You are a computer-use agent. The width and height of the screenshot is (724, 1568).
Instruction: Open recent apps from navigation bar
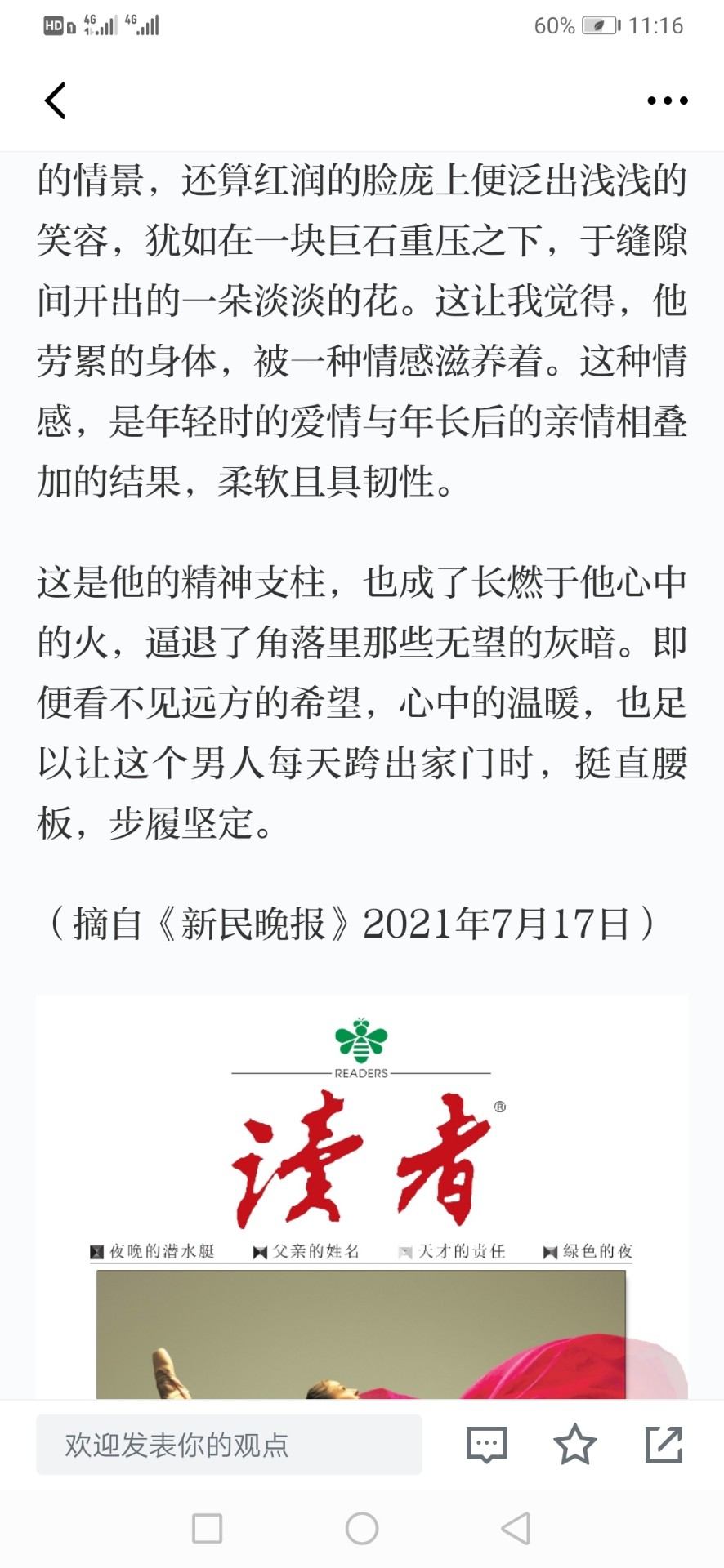tap(207, 1528)
